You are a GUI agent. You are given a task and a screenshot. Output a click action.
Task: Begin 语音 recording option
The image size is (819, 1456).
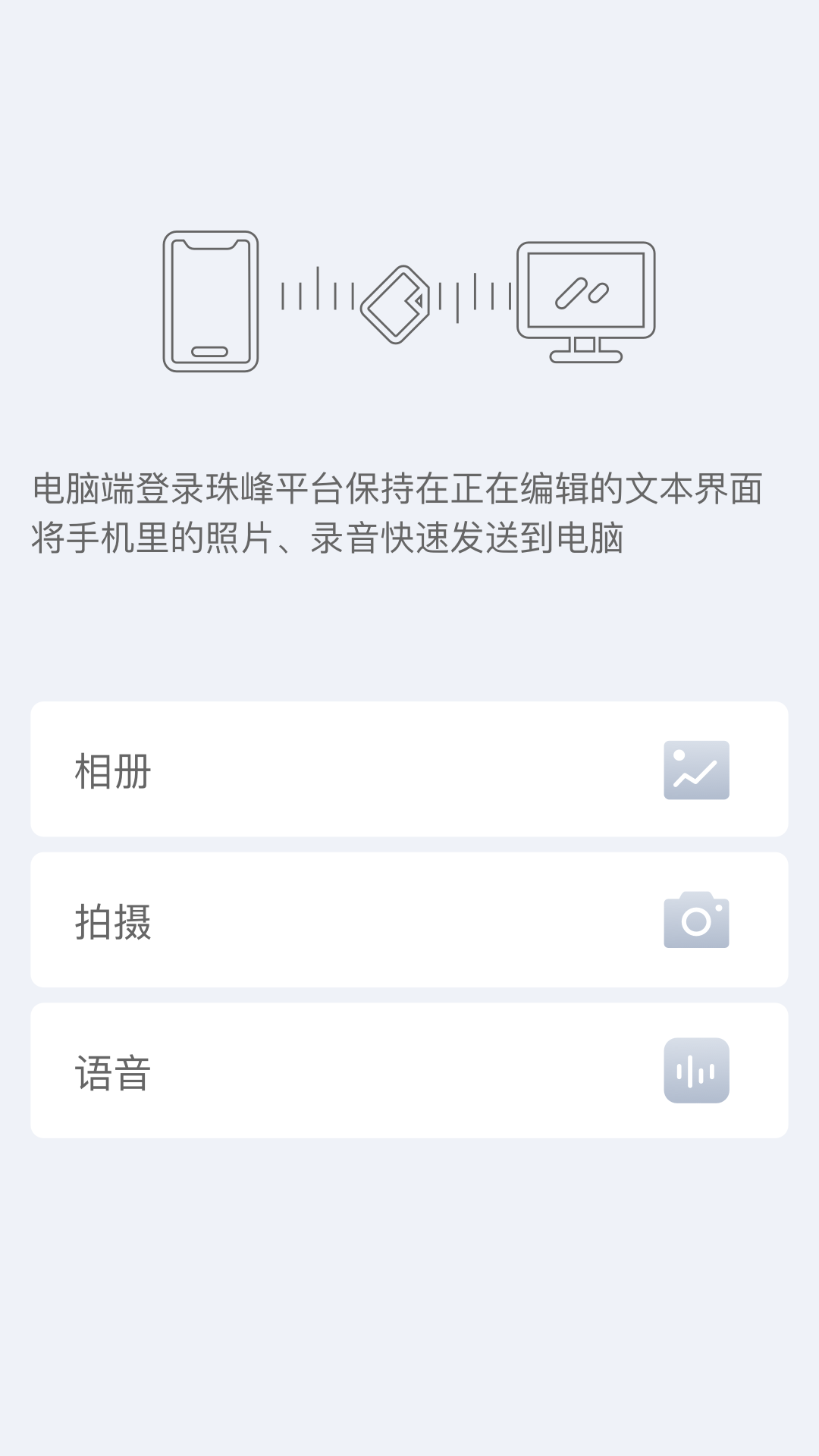coord(409,1071)
